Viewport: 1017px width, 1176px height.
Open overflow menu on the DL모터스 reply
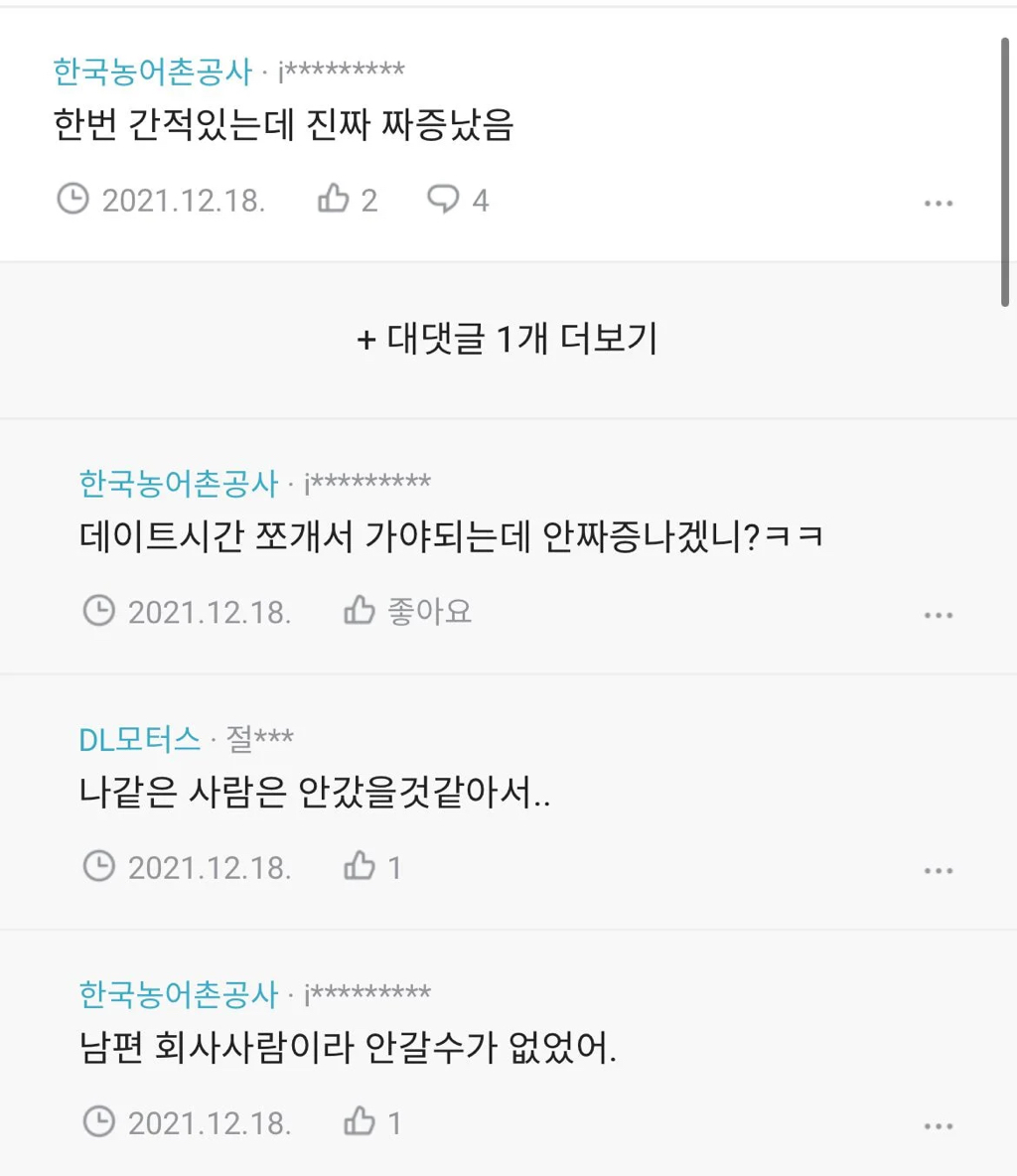(938, 871)
